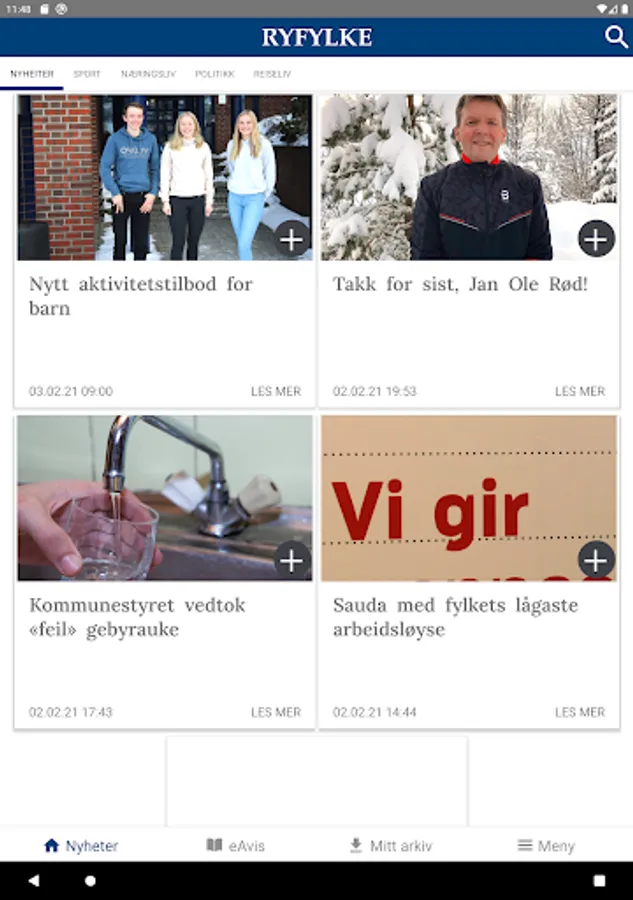Tap plus on the Sauda arbeidsløyse image
The height and width of the screenshot is (900, 633).
tap(596, 560)
